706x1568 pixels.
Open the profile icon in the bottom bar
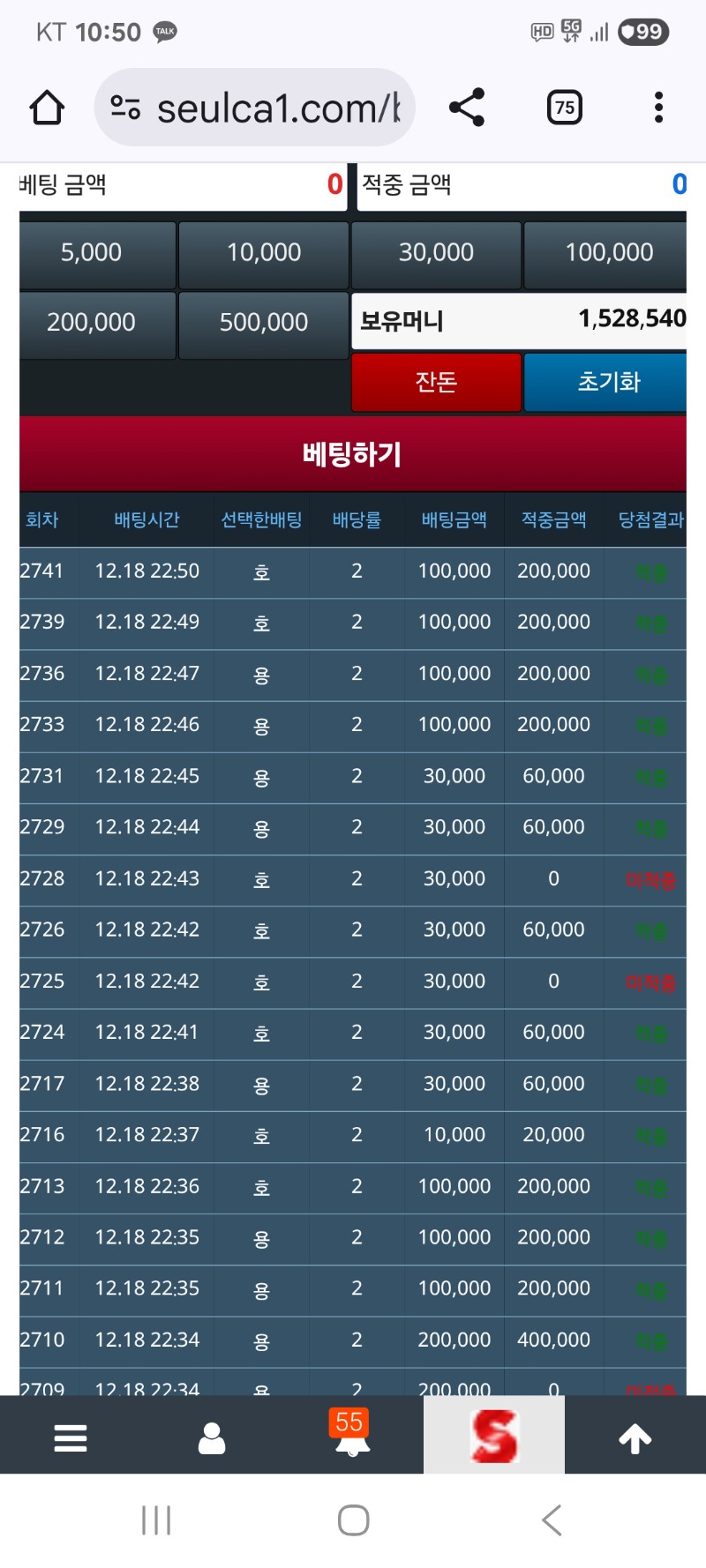(x=212, y=1438)
